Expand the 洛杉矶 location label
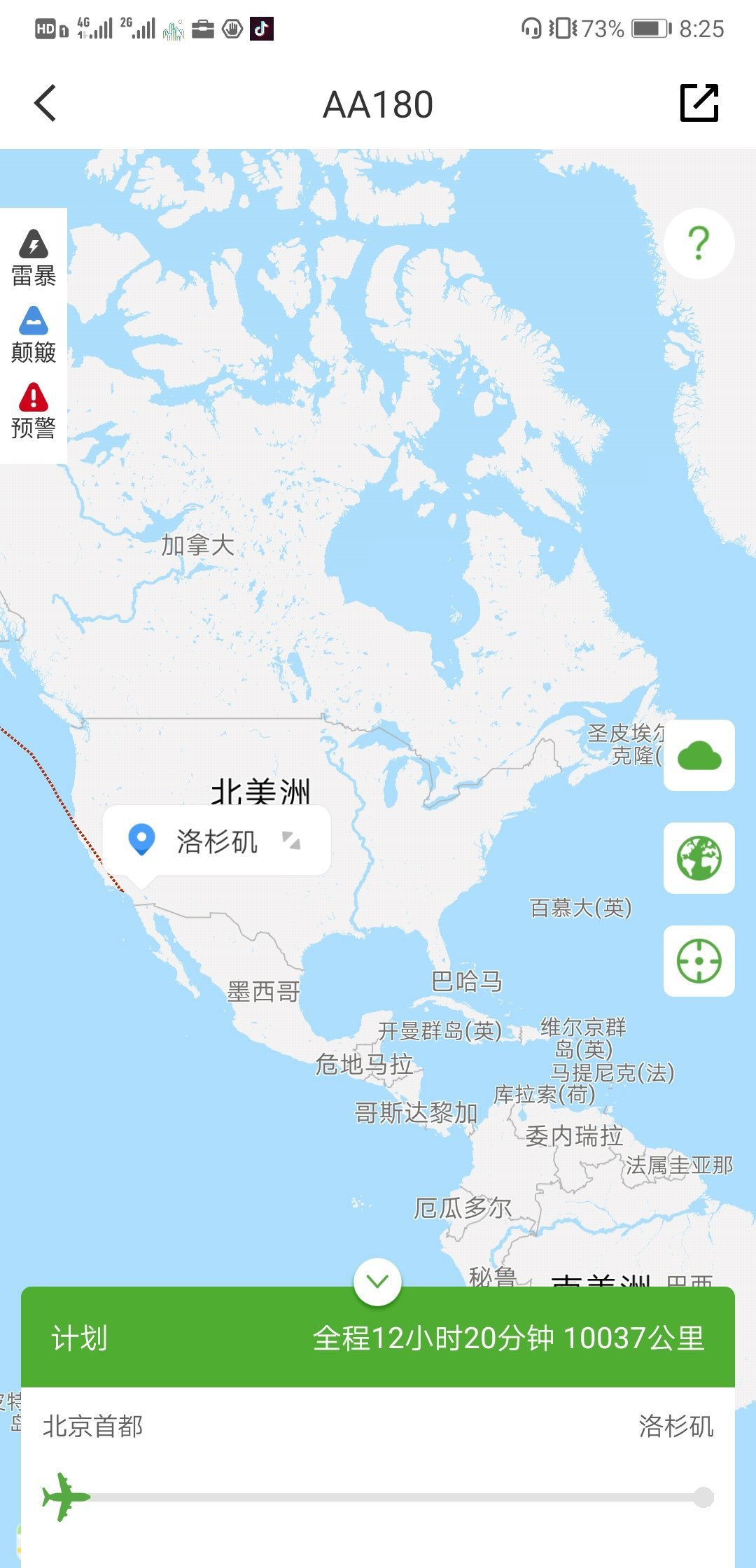Viewport: 756px width, 1568px height. [x=291, y=840]
